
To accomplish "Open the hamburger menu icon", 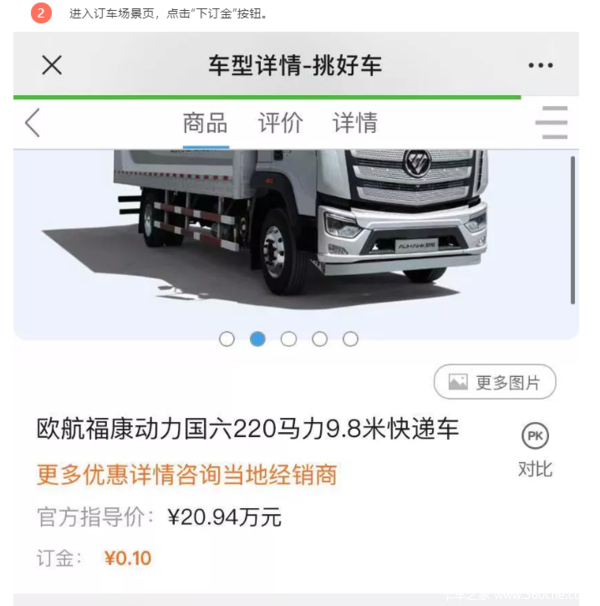I will pyautogui.click(x=551, y=123).
